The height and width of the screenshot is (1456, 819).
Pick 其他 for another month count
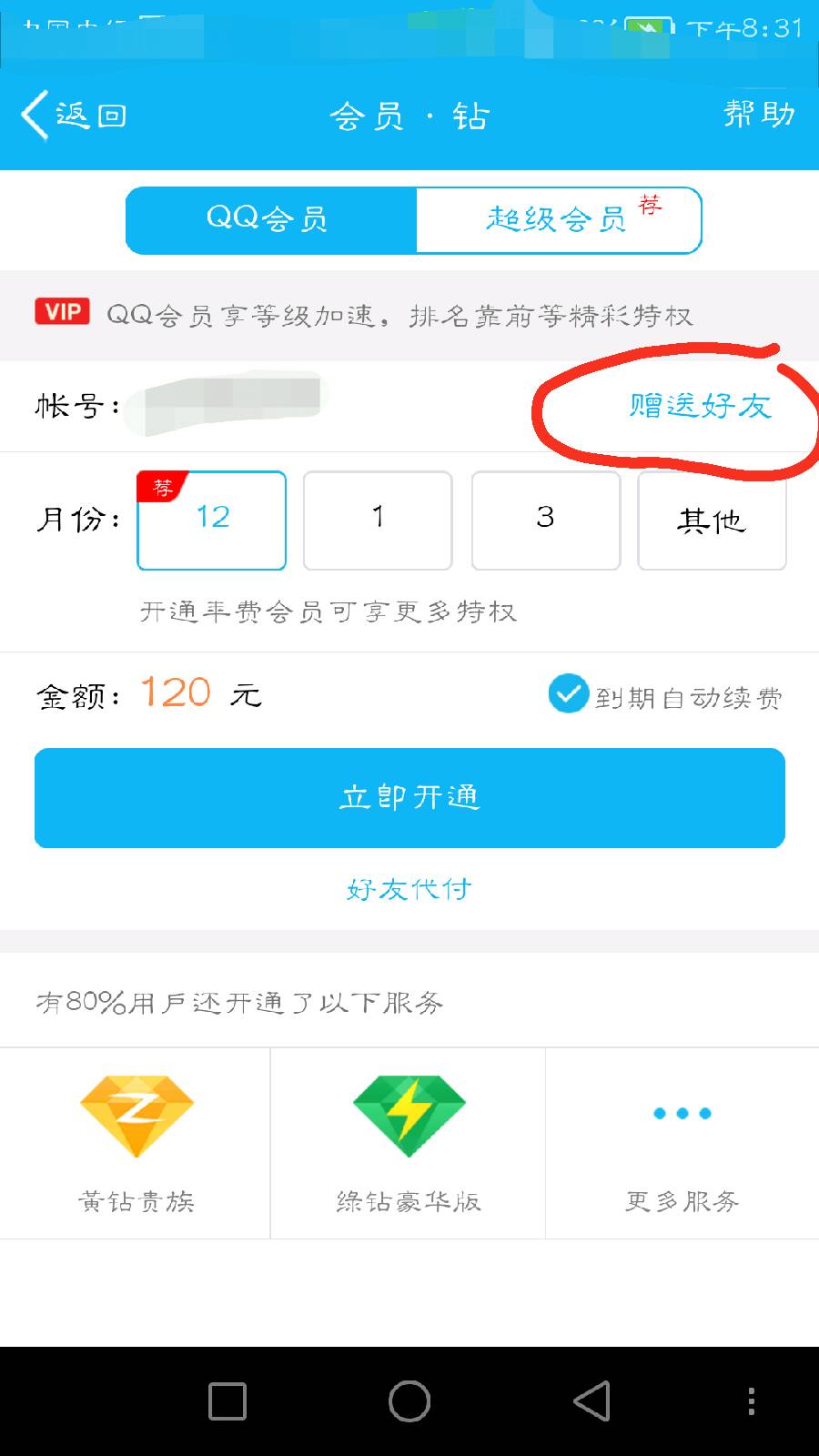712,521
